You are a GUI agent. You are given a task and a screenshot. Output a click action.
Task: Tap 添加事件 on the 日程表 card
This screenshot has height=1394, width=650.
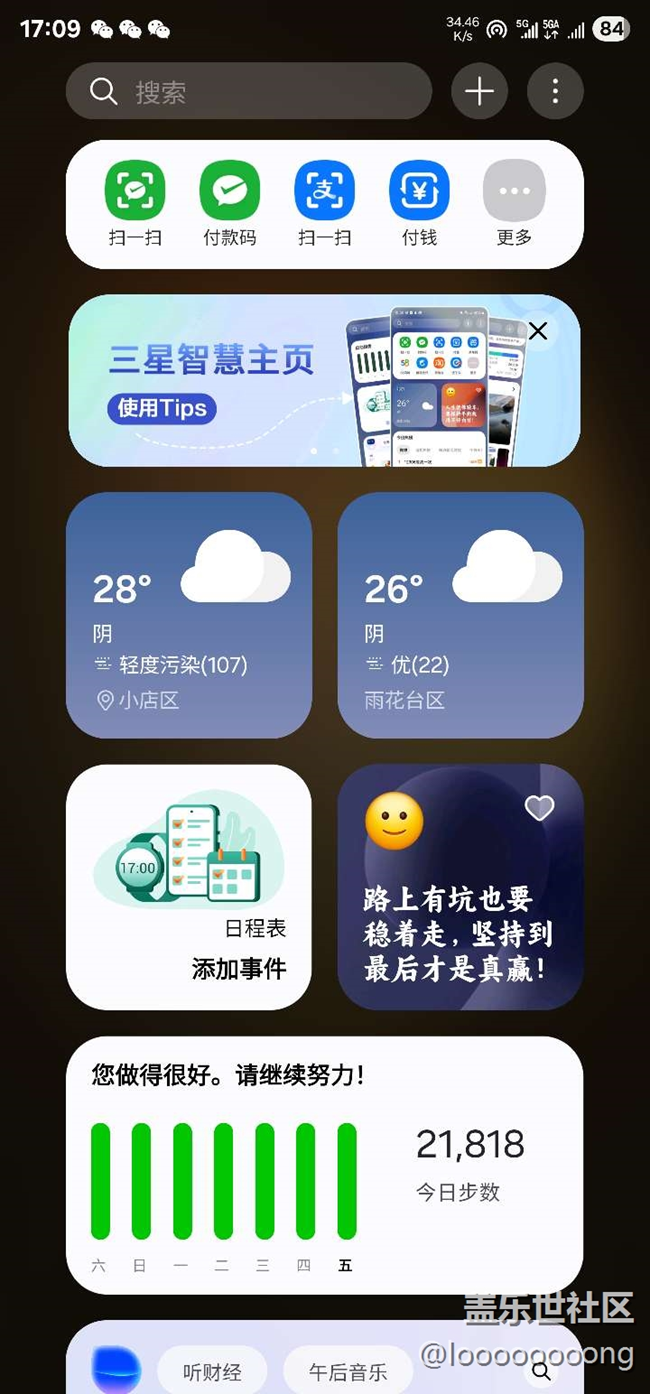click(239, 968)
